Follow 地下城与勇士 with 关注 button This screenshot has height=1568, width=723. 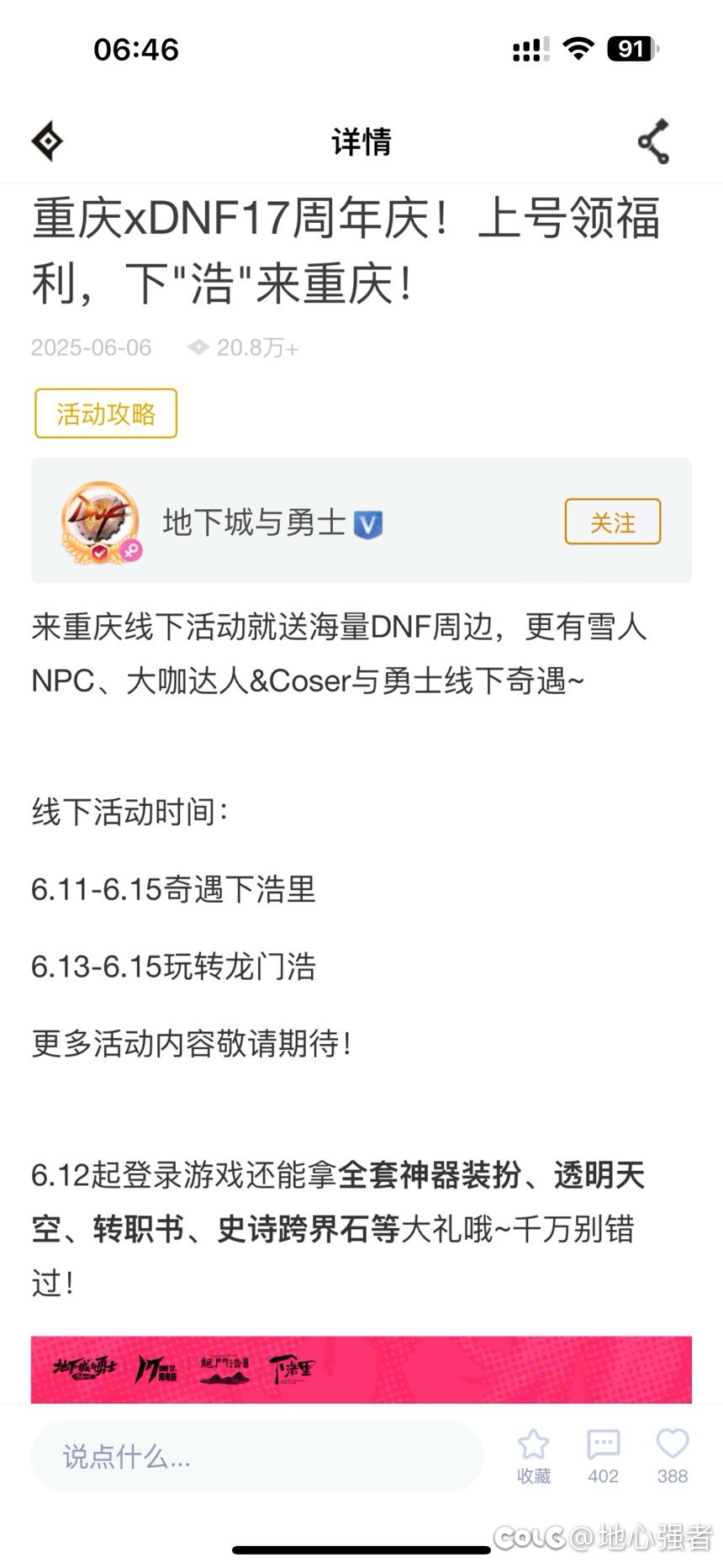(x=612, y=522)
